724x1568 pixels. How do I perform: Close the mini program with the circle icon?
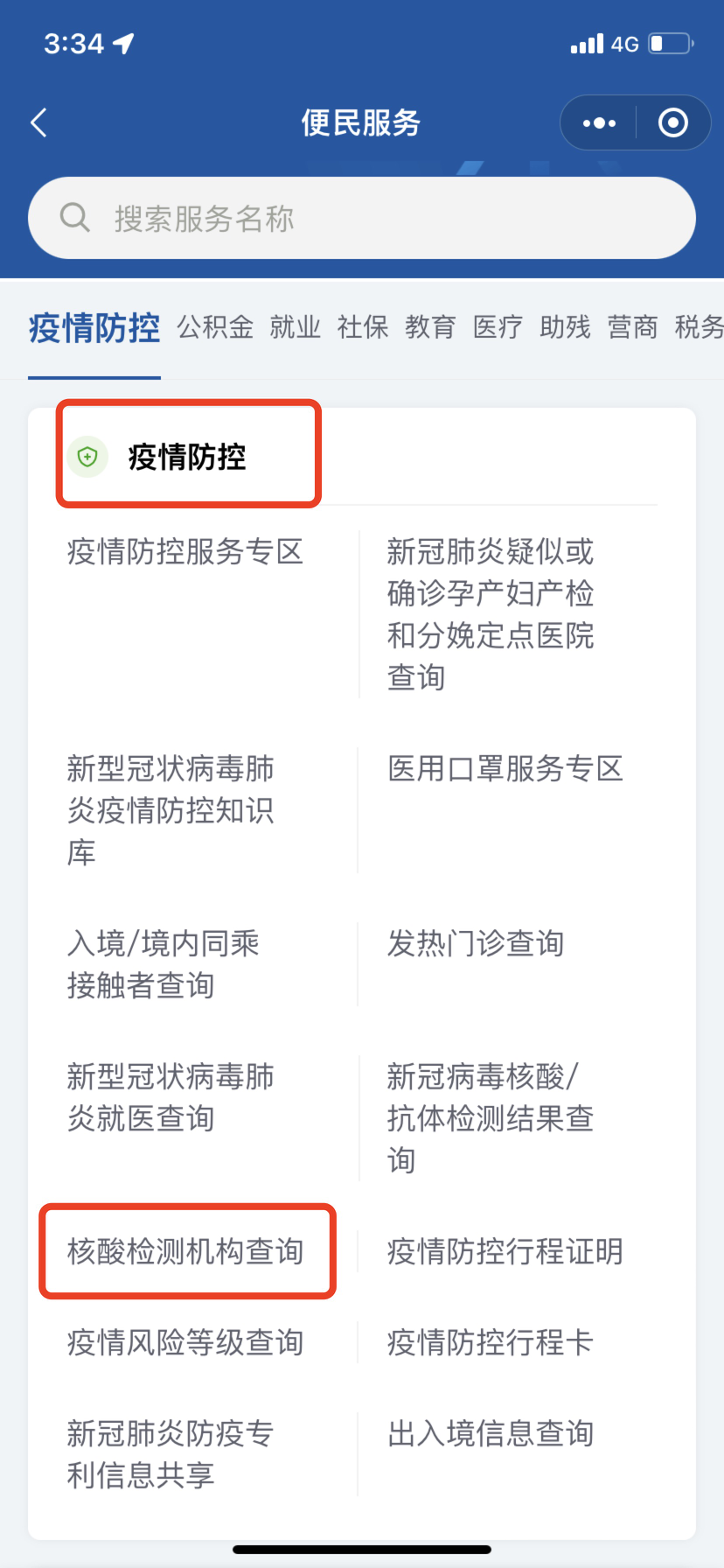672,123
